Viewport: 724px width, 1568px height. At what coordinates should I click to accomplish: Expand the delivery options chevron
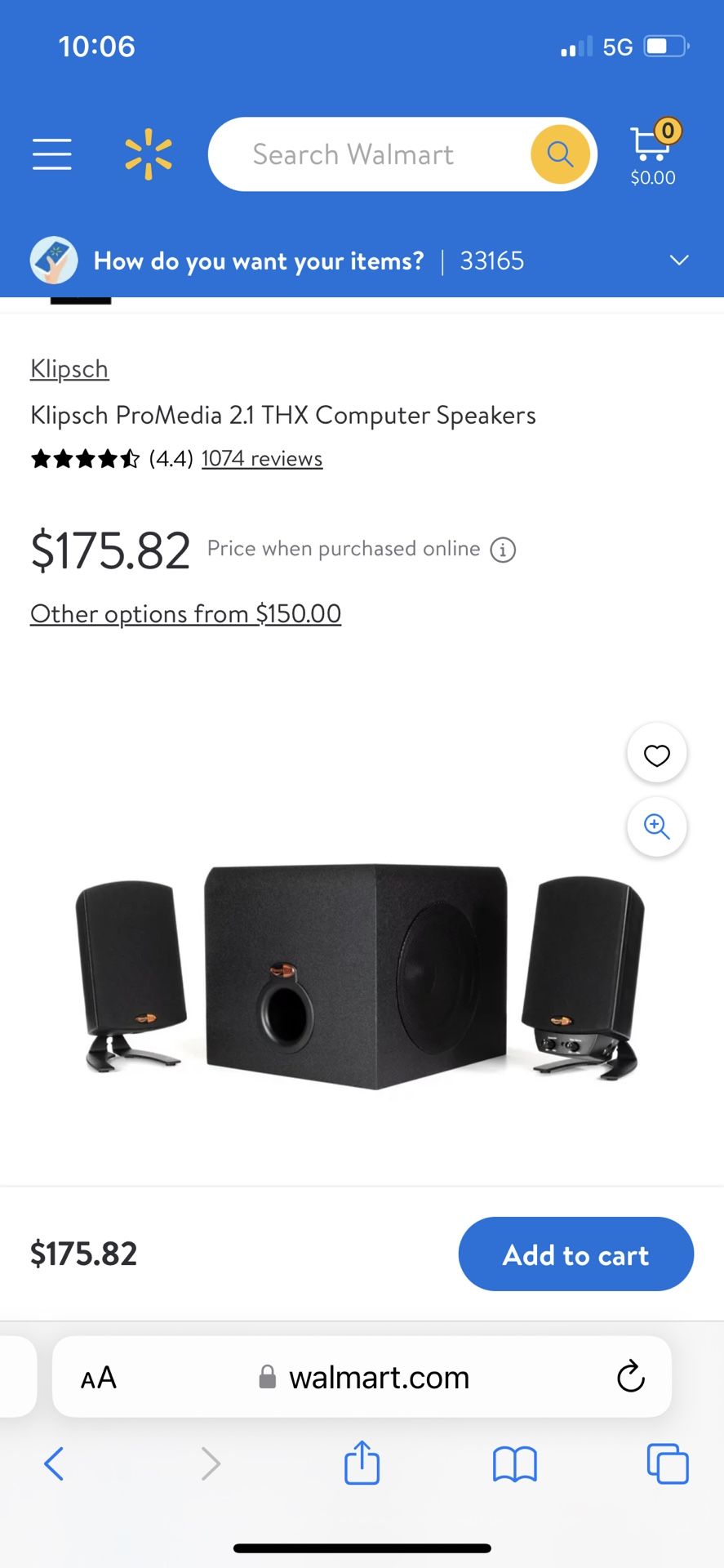[678, 260]
